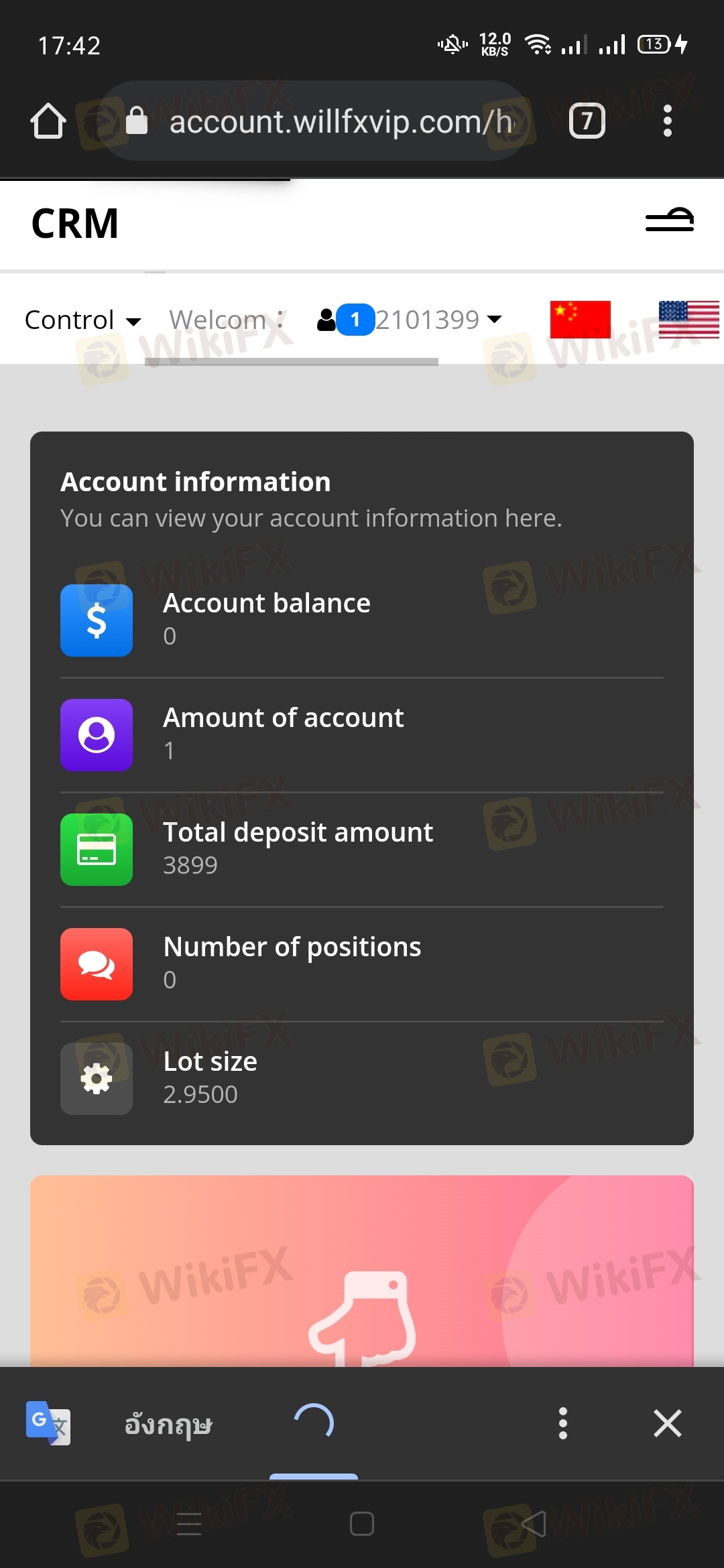Open Google Translate bar options menu

[563, 1423]
